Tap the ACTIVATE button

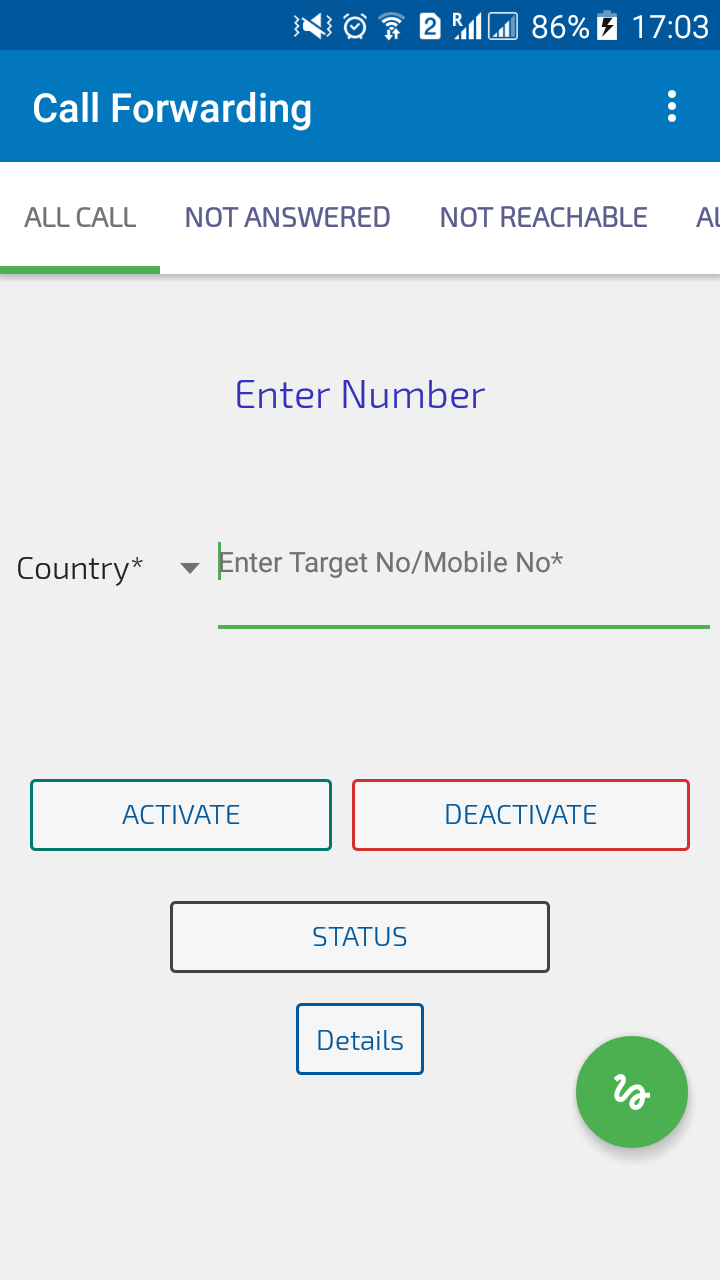181,815
